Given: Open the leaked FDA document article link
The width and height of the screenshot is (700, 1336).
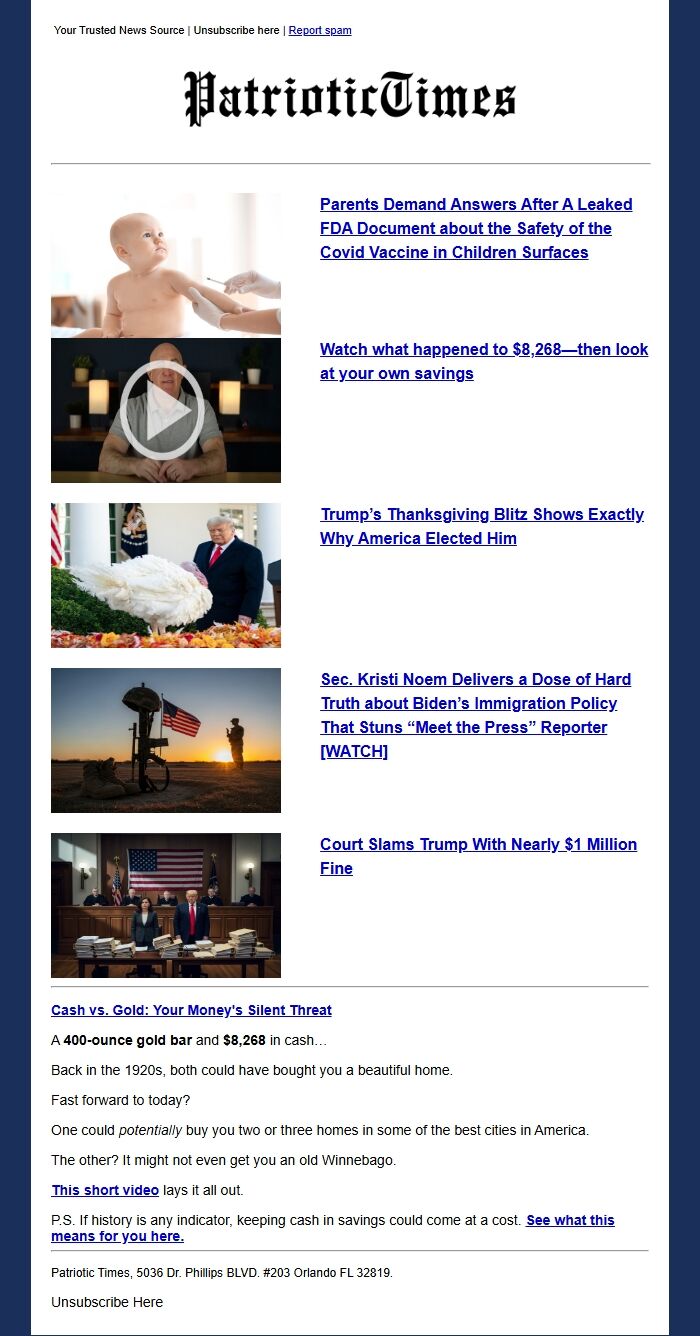Looking at the screenshot, I should pyautogui.click(x=475, y=228).
